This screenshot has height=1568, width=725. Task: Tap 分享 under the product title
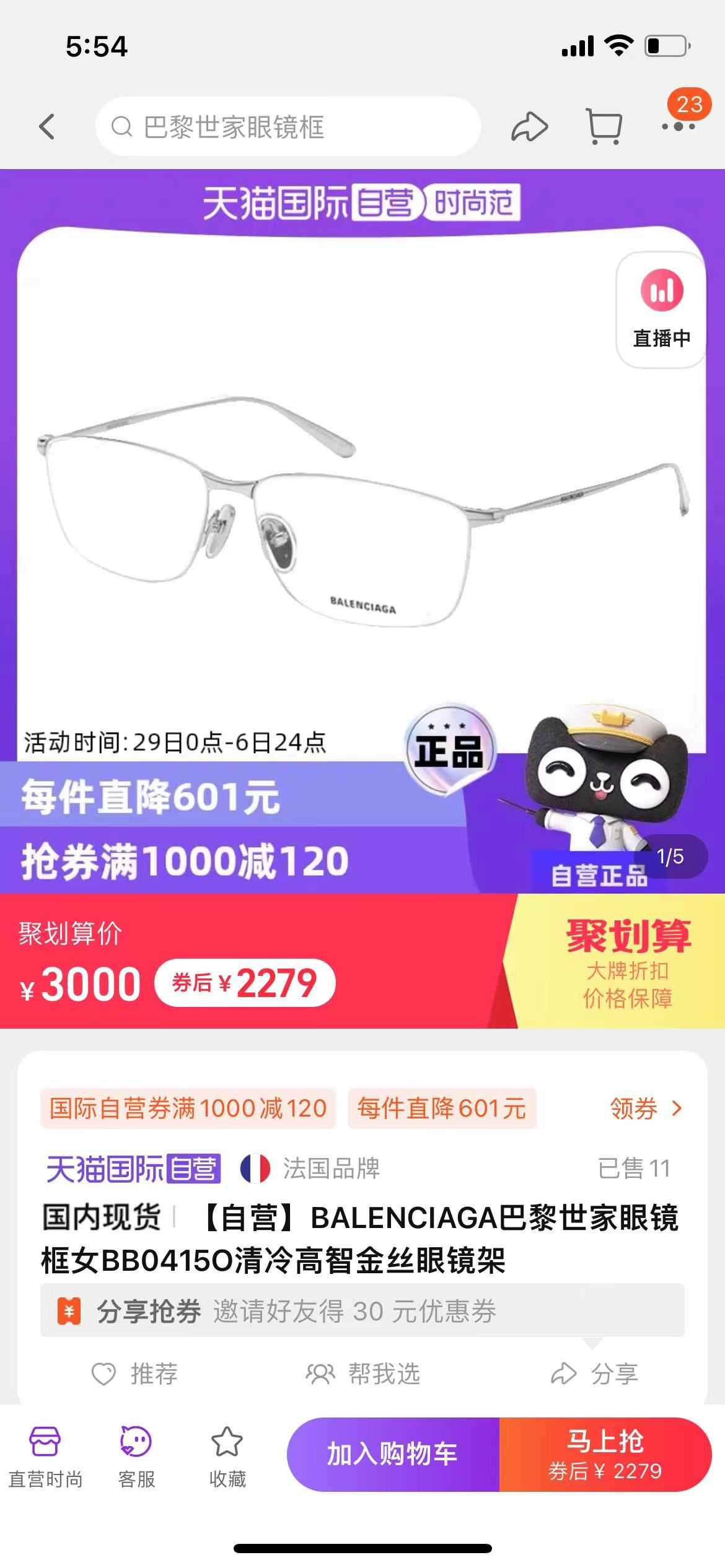tap(594, 1374)
